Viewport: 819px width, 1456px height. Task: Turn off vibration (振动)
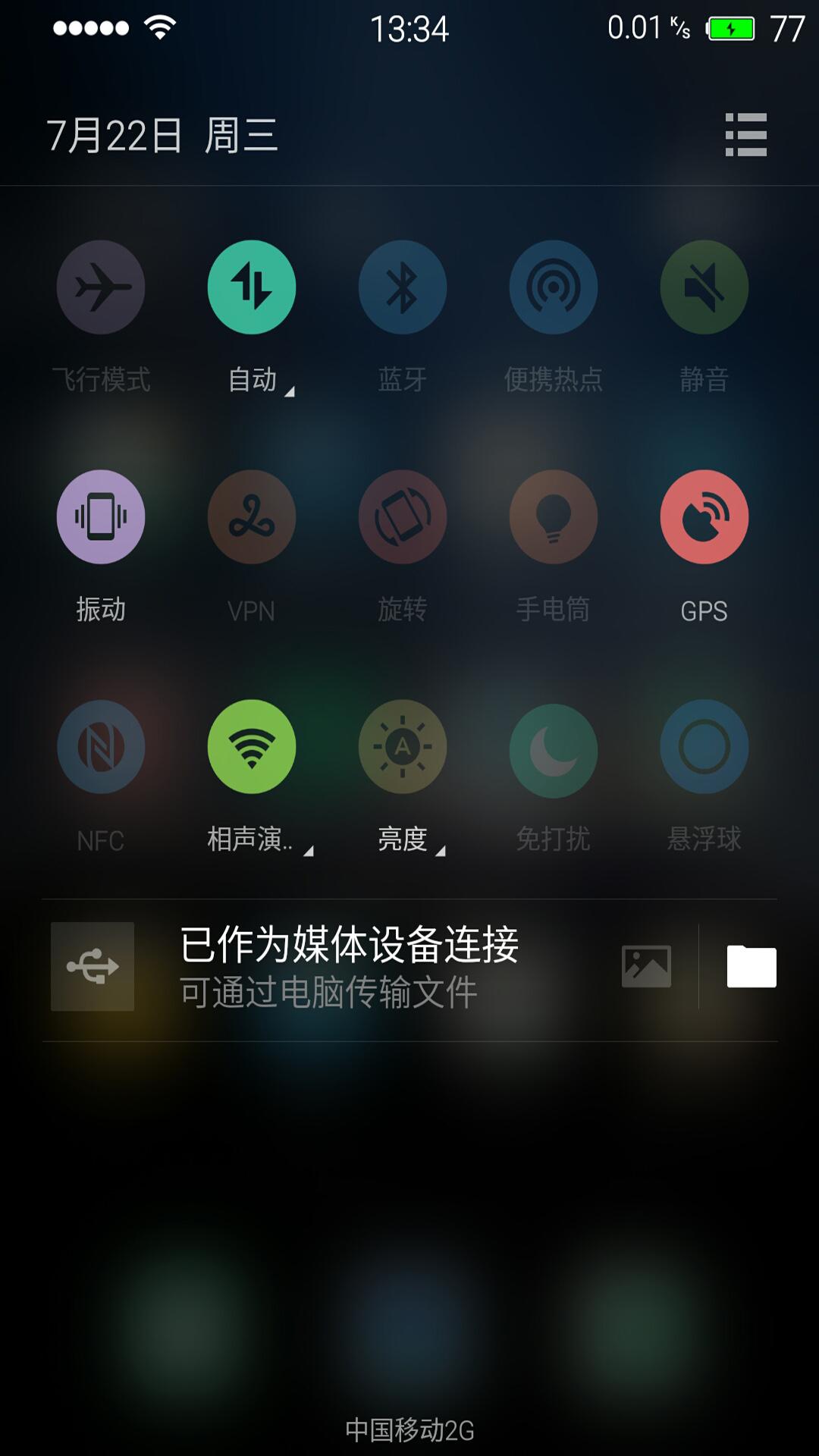tap(101, 517)
